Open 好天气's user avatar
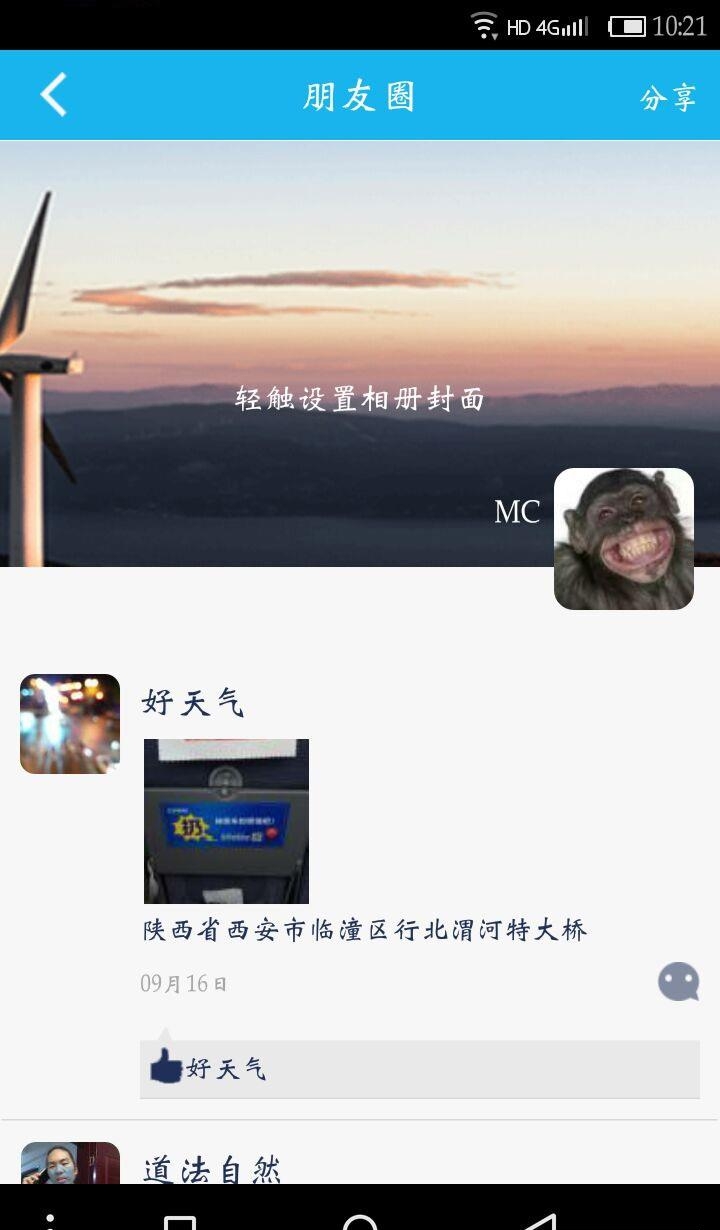The image size is (720, 1230). (70, 724)
